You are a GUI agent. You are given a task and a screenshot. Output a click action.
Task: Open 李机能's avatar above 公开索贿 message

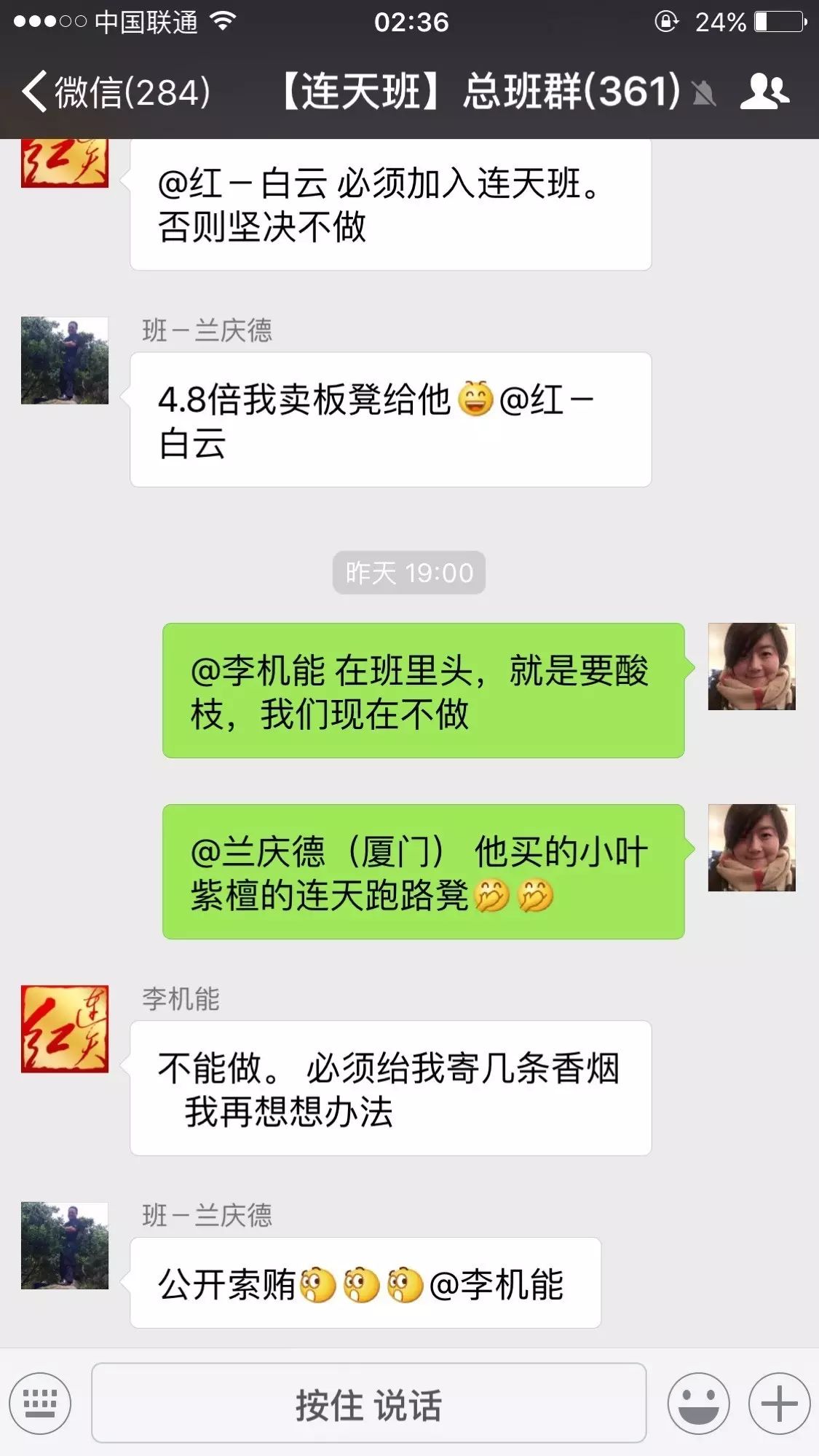click(x=65, y=1029)
